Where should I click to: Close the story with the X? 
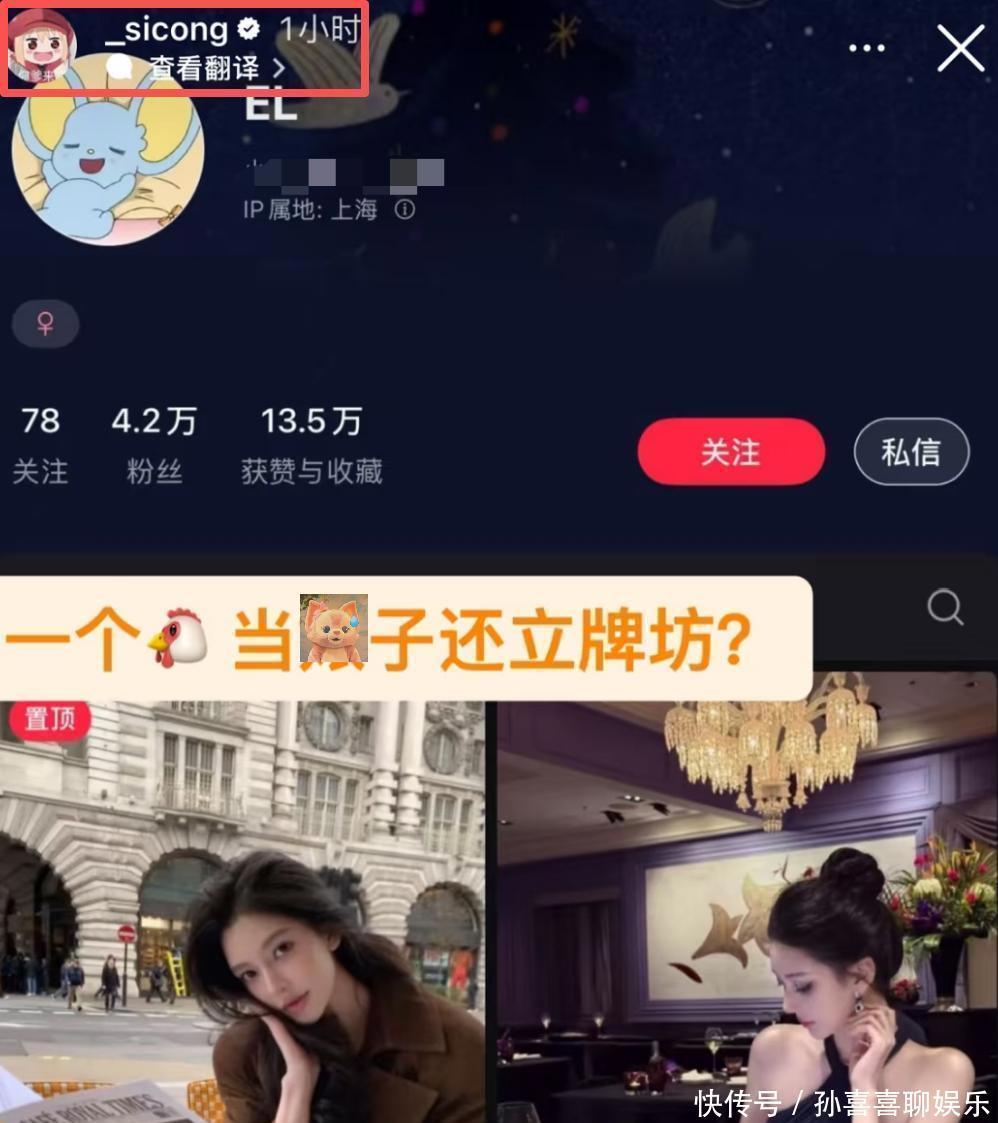(x=960, y=48)
